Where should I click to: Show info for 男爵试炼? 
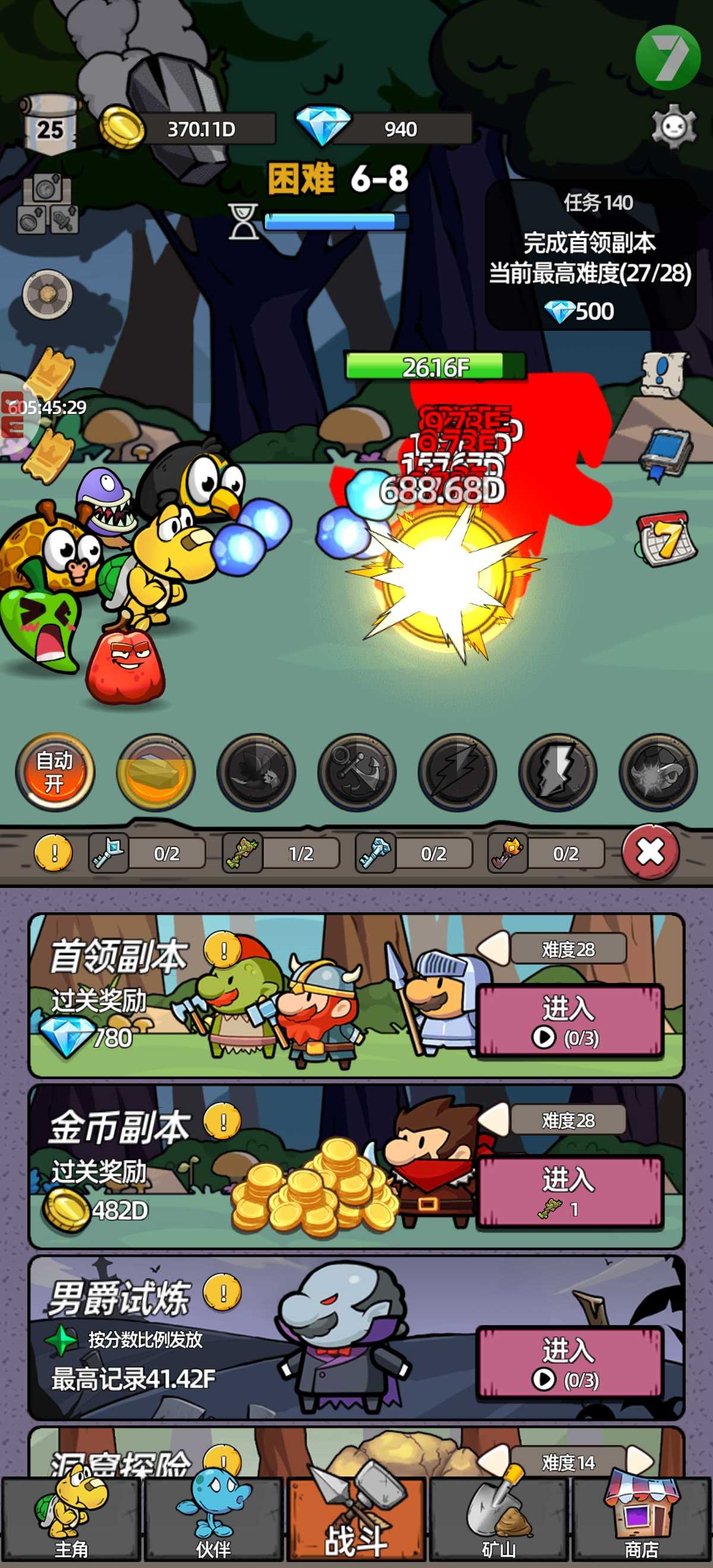[x=223, y=1292]
